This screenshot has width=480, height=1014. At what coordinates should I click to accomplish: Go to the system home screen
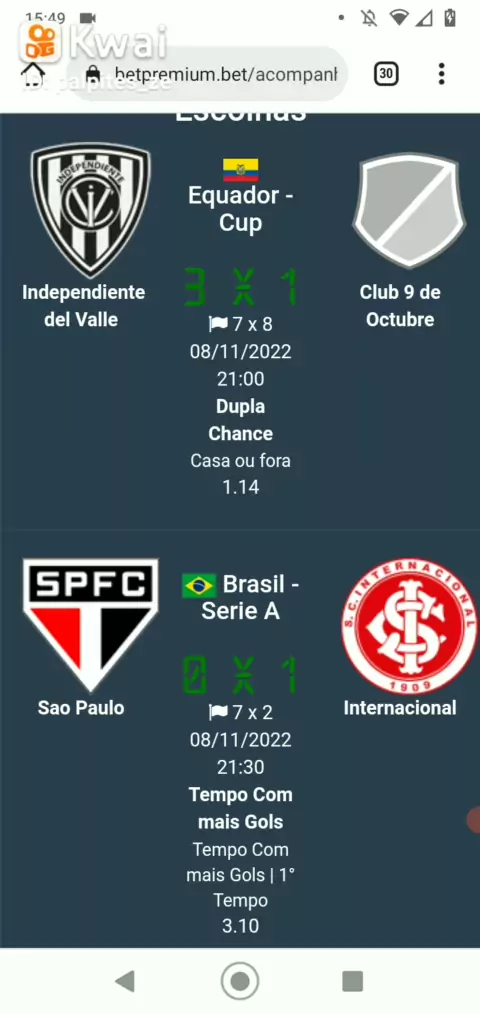(240, 981)
